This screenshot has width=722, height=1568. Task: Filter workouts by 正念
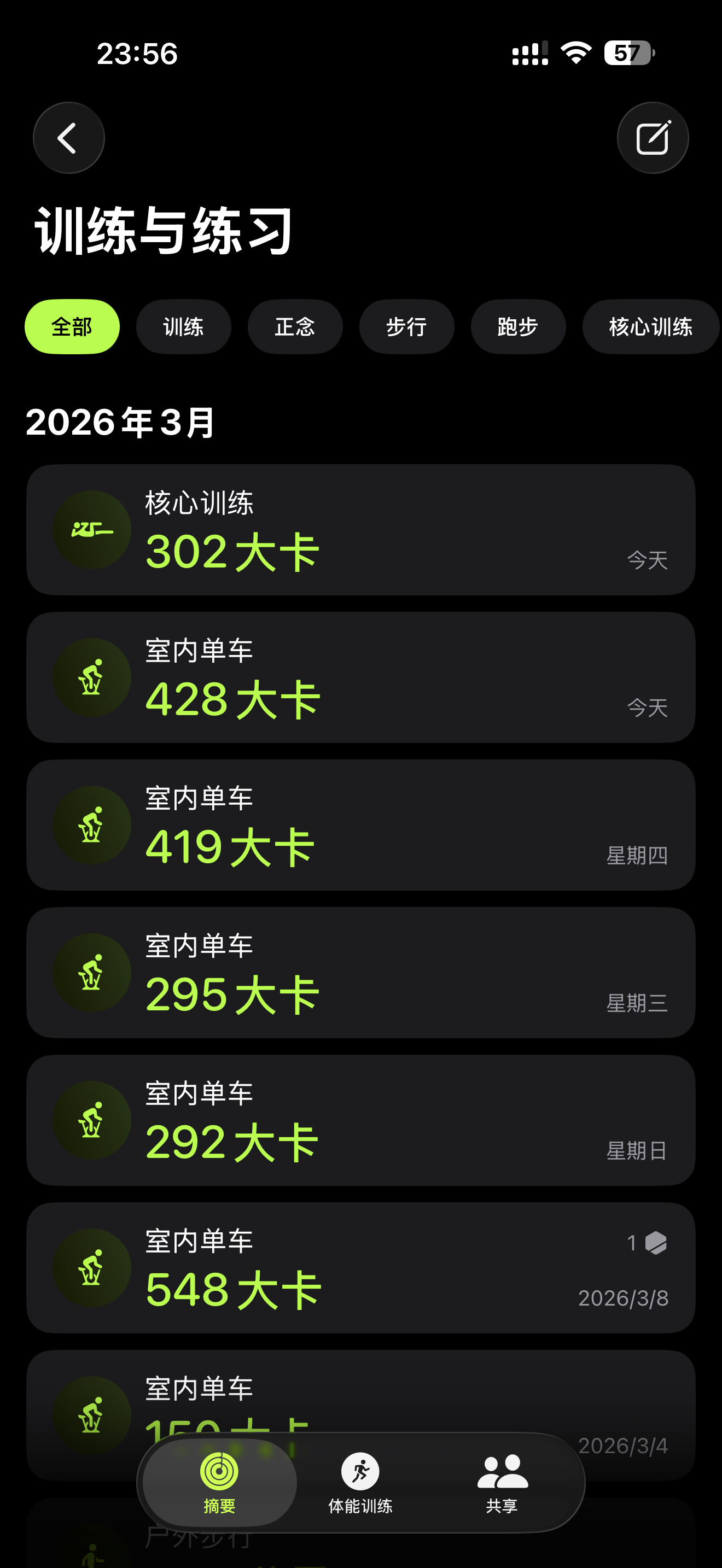295,327
